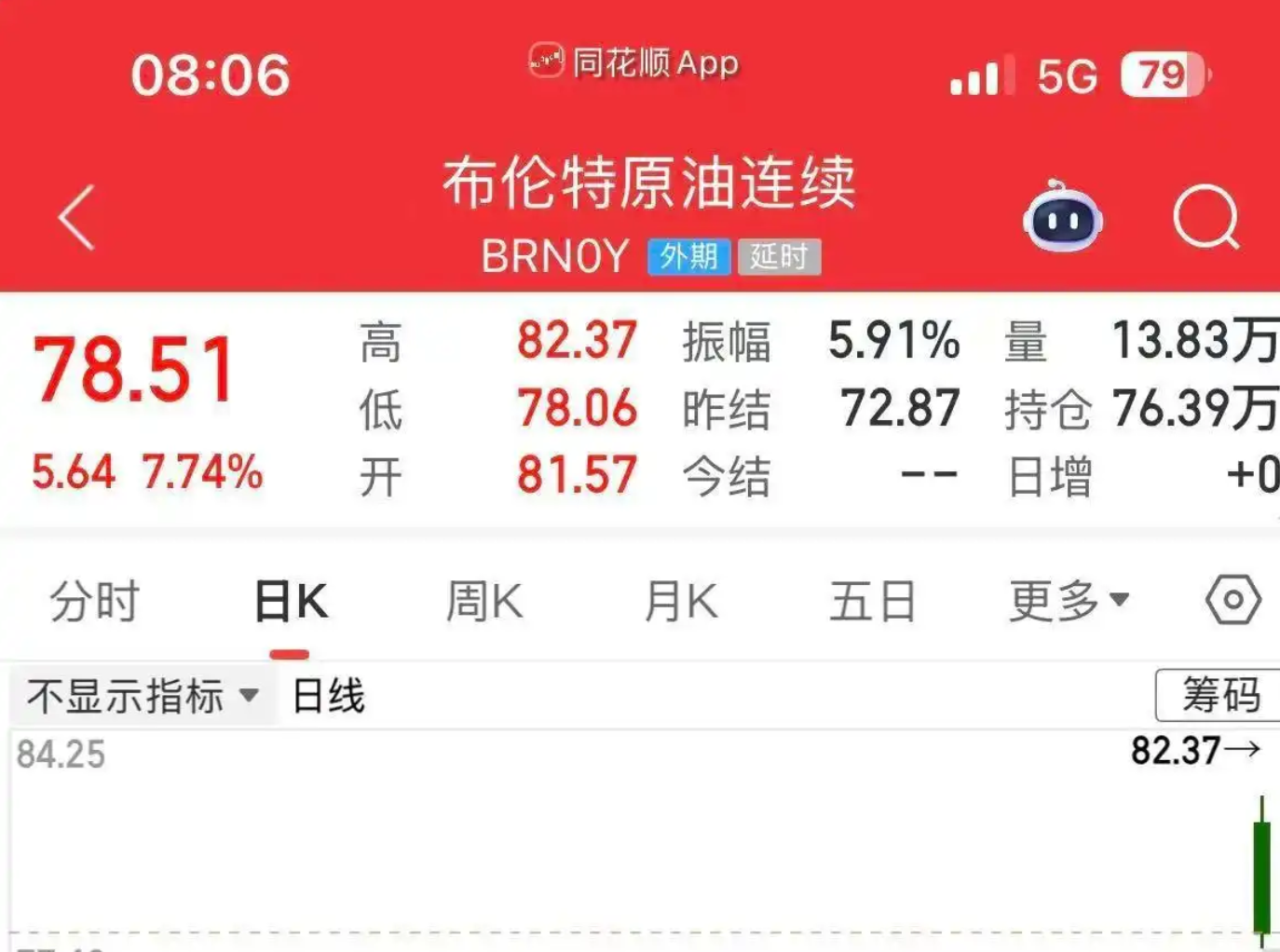
Task: Open chart settings hexagon icon
Action: (1232, 600)
